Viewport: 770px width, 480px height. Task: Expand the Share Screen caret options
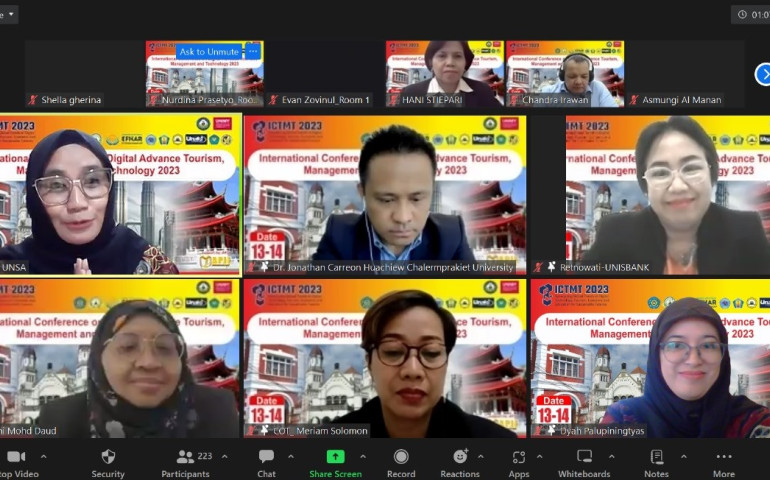pyautogui.click(x=363, y=456)
